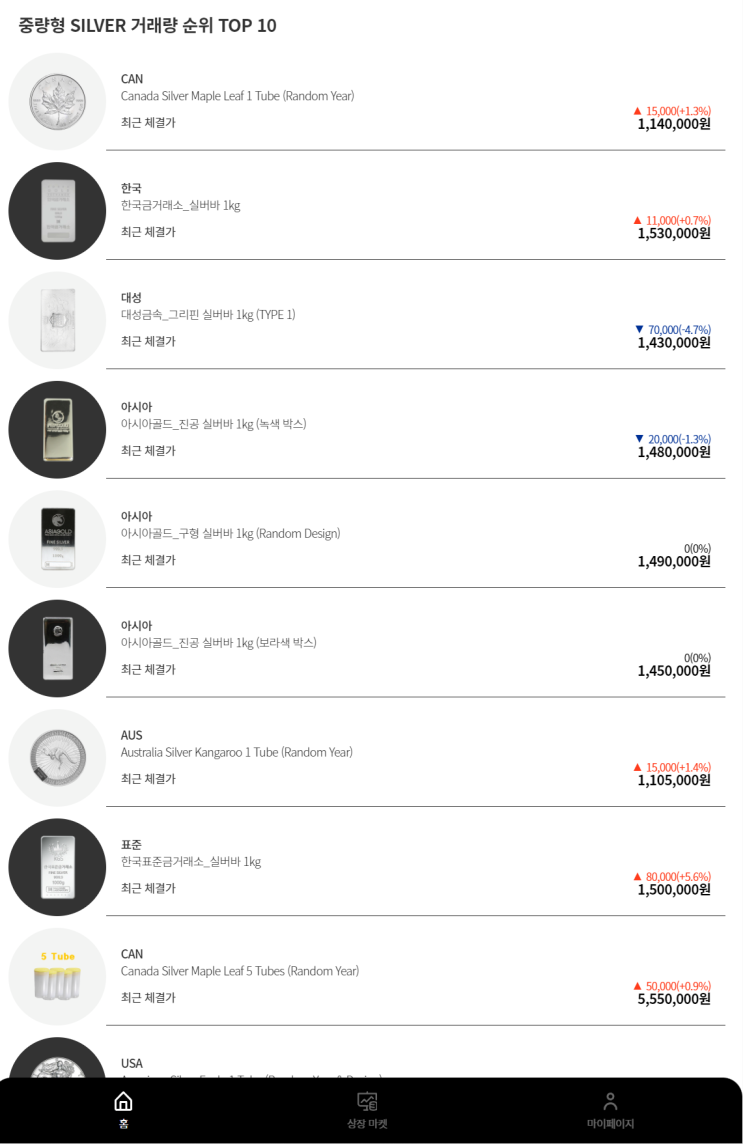Switch to the 상장 마켓 tab

pos(367,1110)
